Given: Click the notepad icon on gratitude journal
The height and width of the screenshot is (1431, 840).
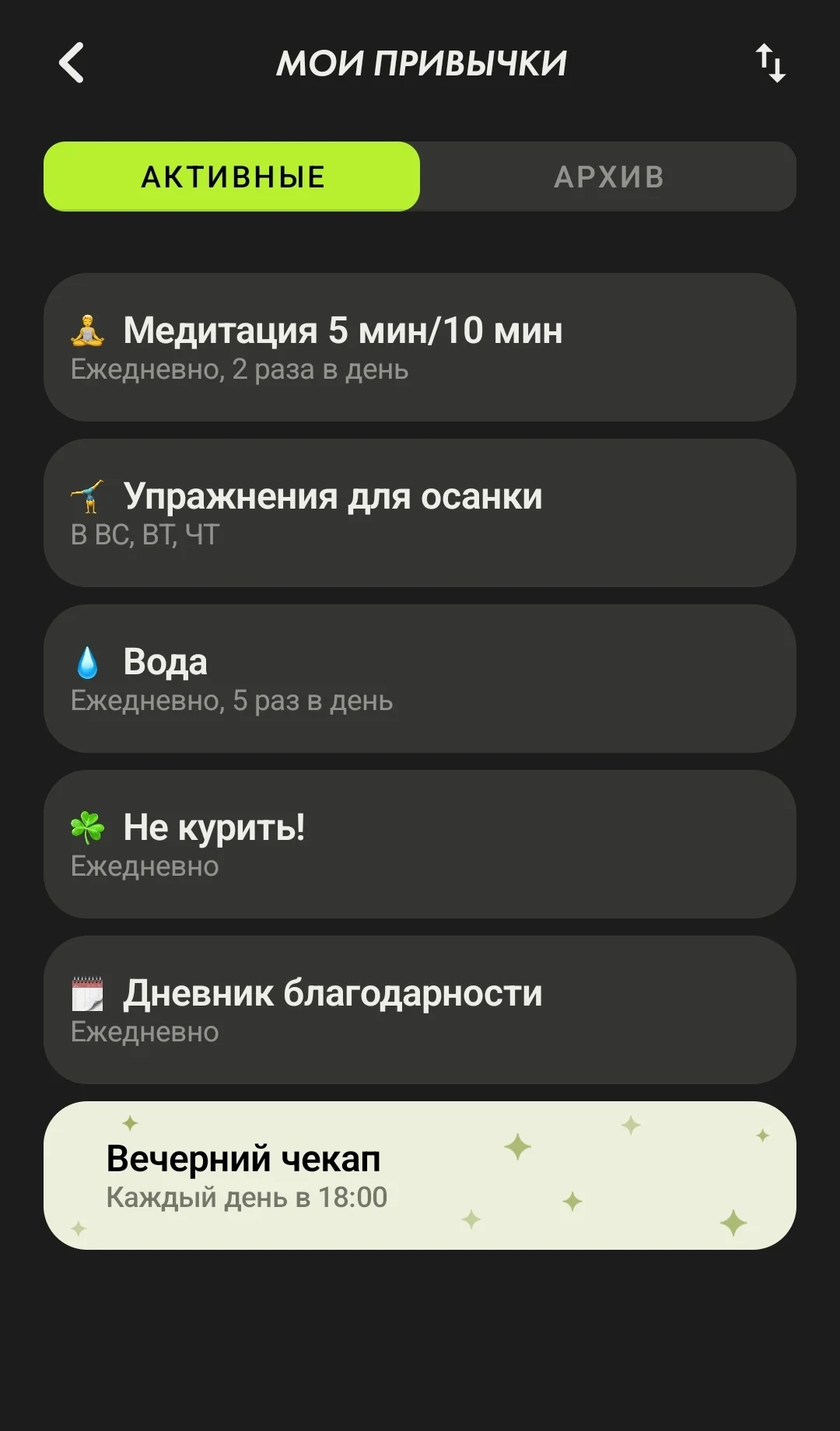Looking at the screenshot, I should click(87, 992).
